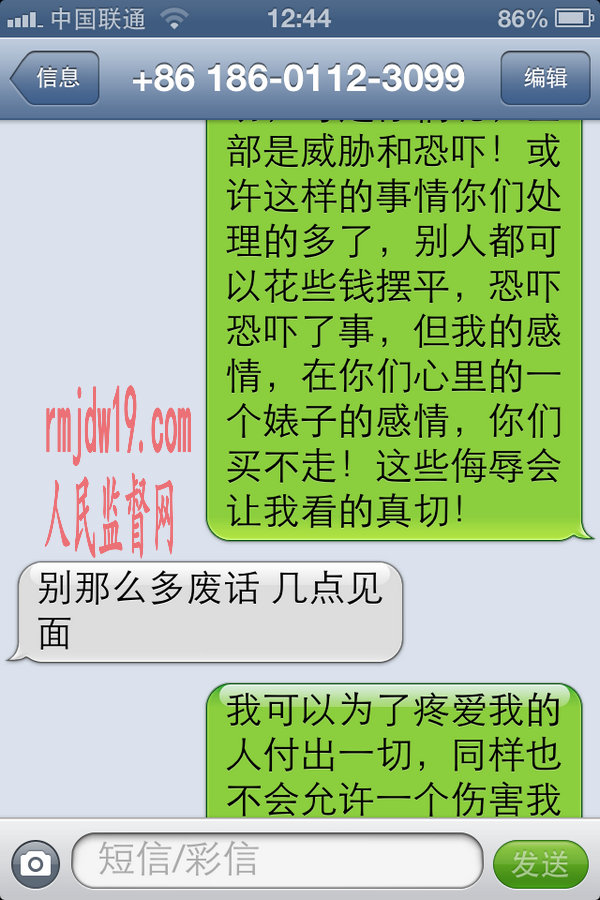This screenshot has height=900, width=600.
Task: Open the camera attachment icon
Action: tap(37, 862)
